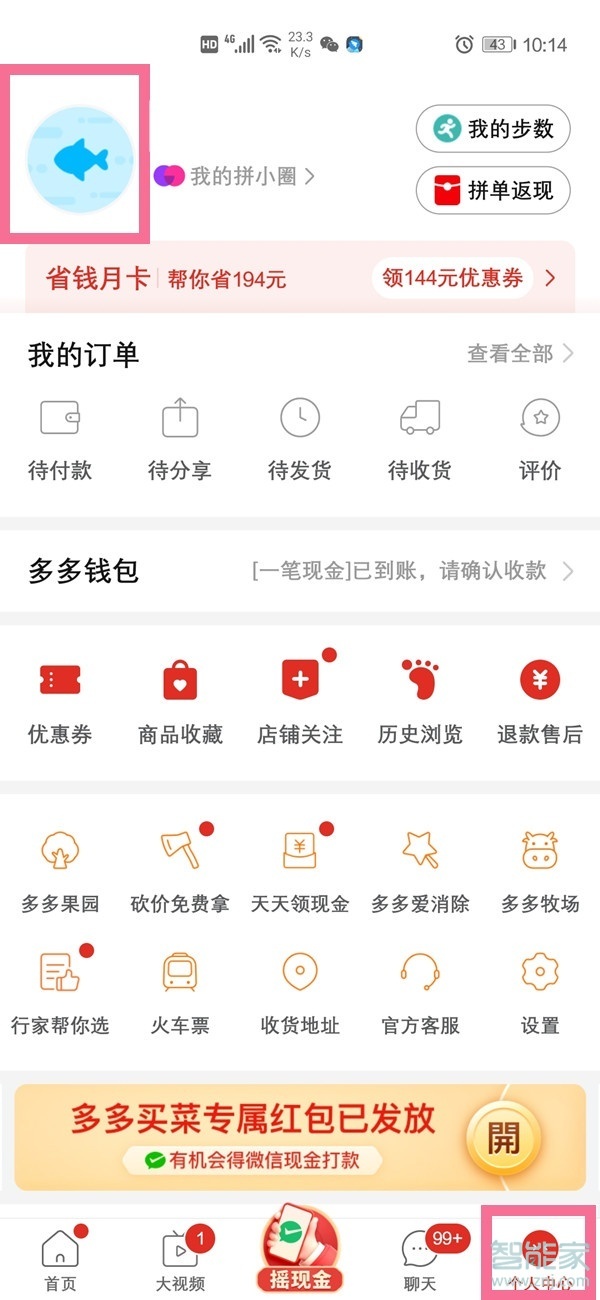Image resolution: width=600 pixels, height=1300 pixels.
Task: Check 历史浏览 browsing history
Action: click(x=420, y=702)
